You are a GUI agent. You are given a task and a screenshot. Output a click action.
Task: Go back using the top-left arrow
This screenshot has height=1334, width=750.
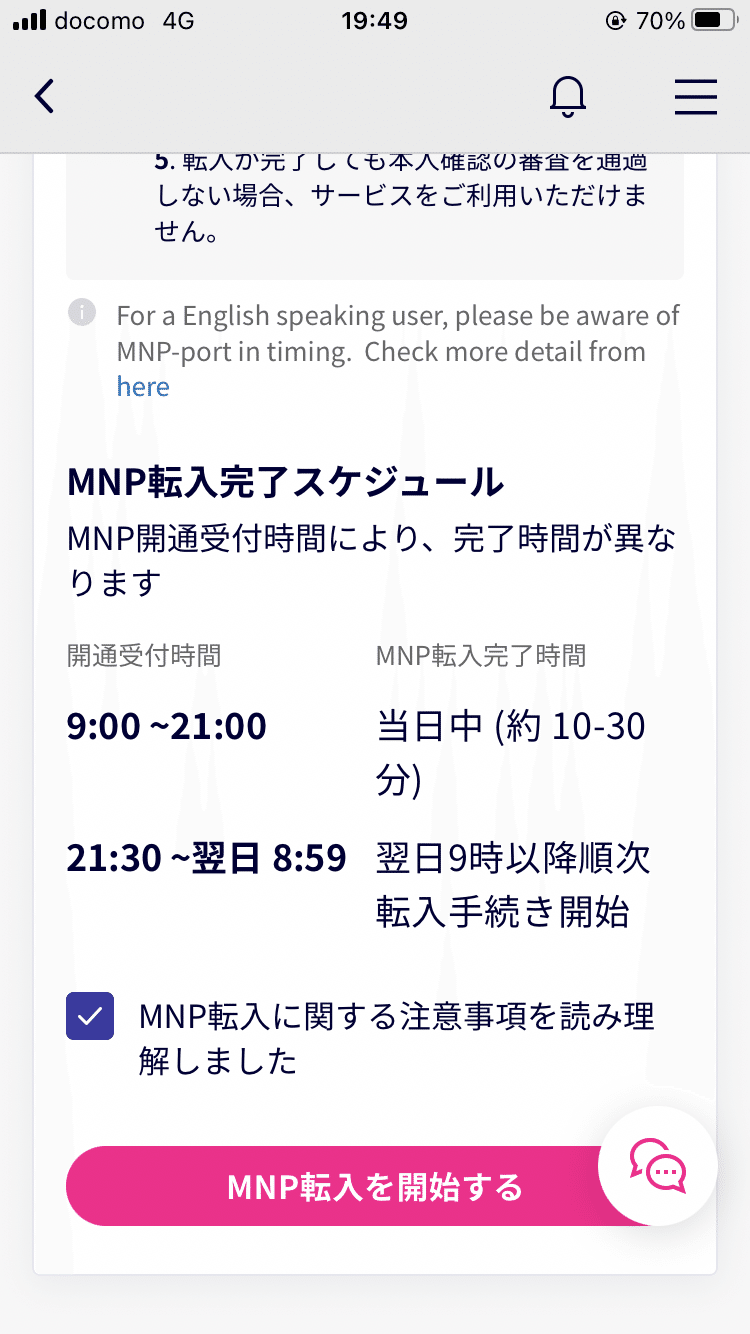click(45, 96)
